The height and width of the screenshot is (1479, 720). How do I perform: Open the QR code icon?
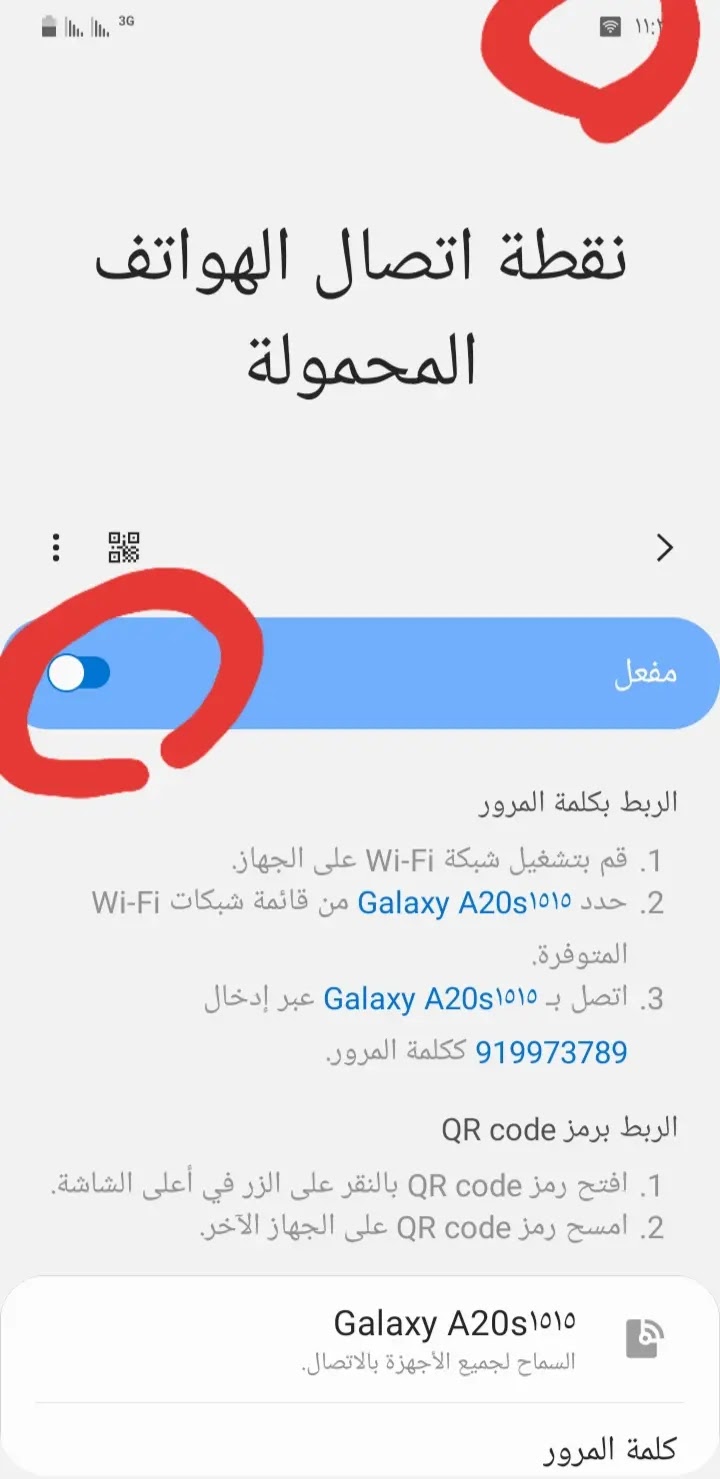[x=124, y=547]
